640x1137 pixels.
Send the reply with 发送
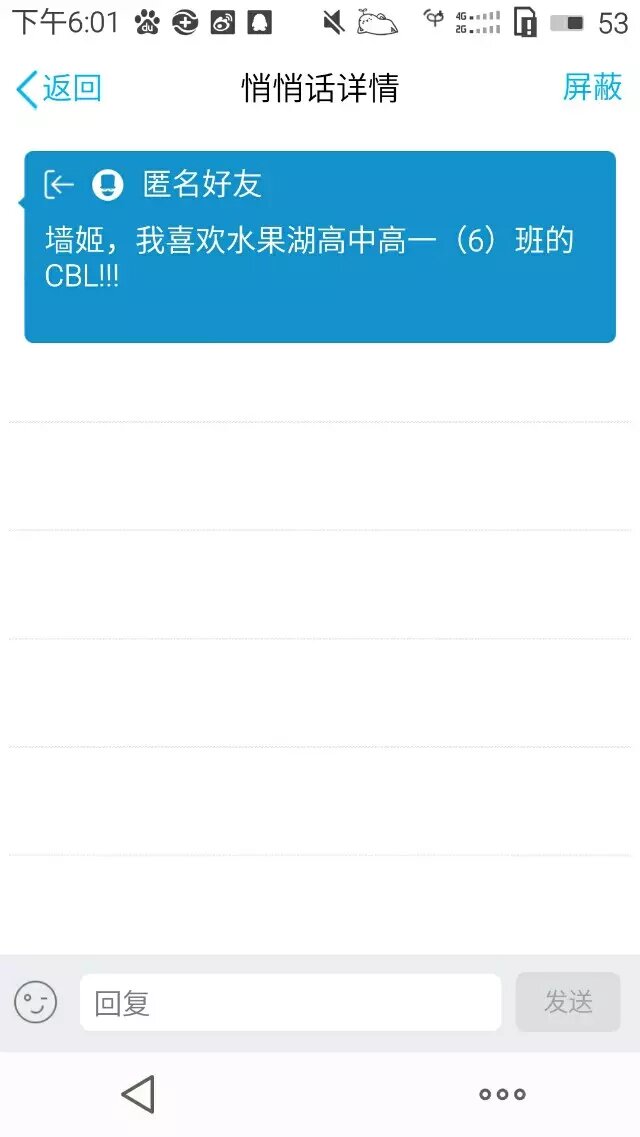pyautogui.click(x=568, y=1002)
